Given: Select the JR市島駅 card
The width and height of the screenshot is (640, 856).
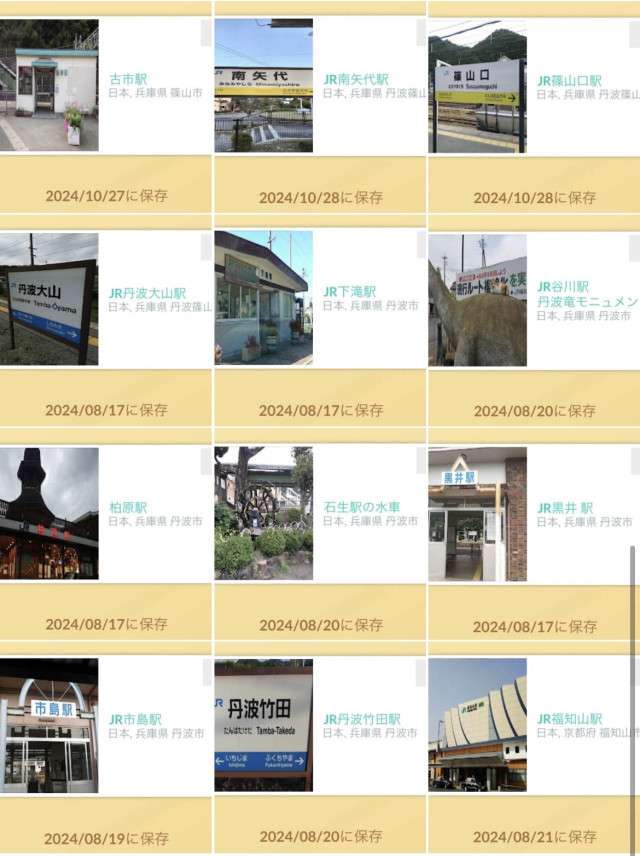Looking at the screenshot, I should click(135, 719).
